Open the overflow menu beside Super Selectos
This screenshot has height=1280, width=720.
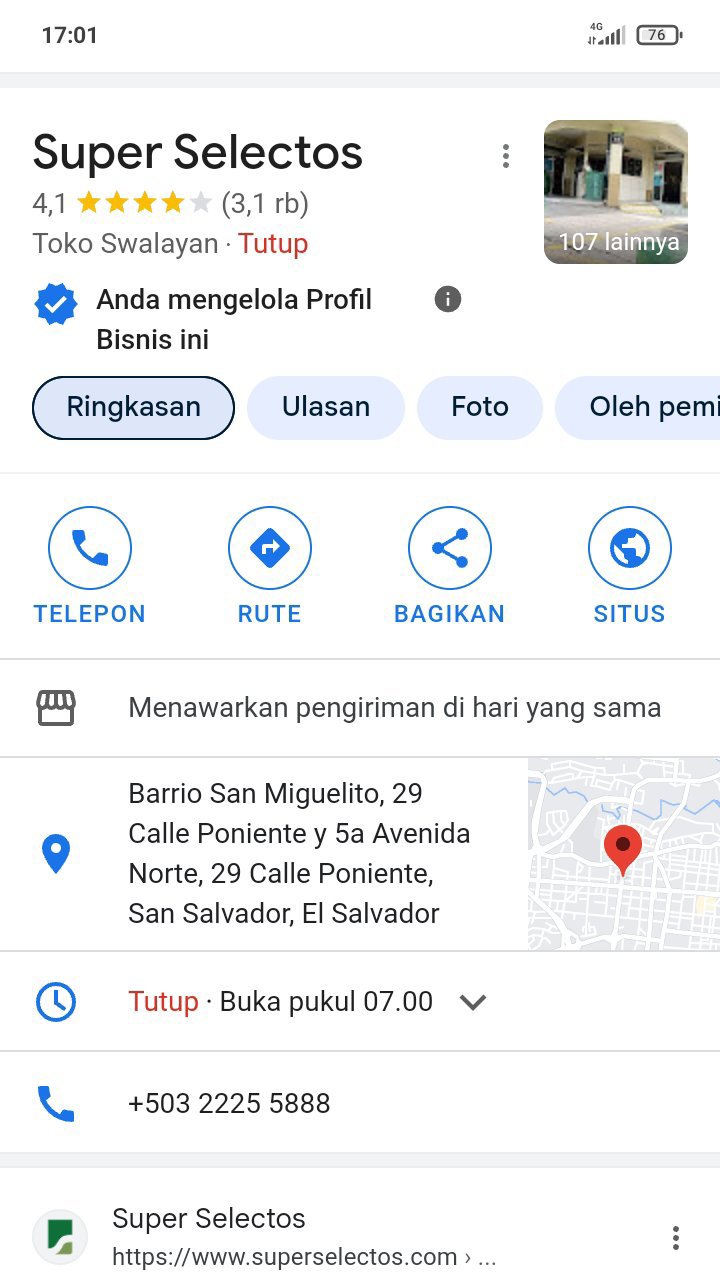tap(506, 156)
